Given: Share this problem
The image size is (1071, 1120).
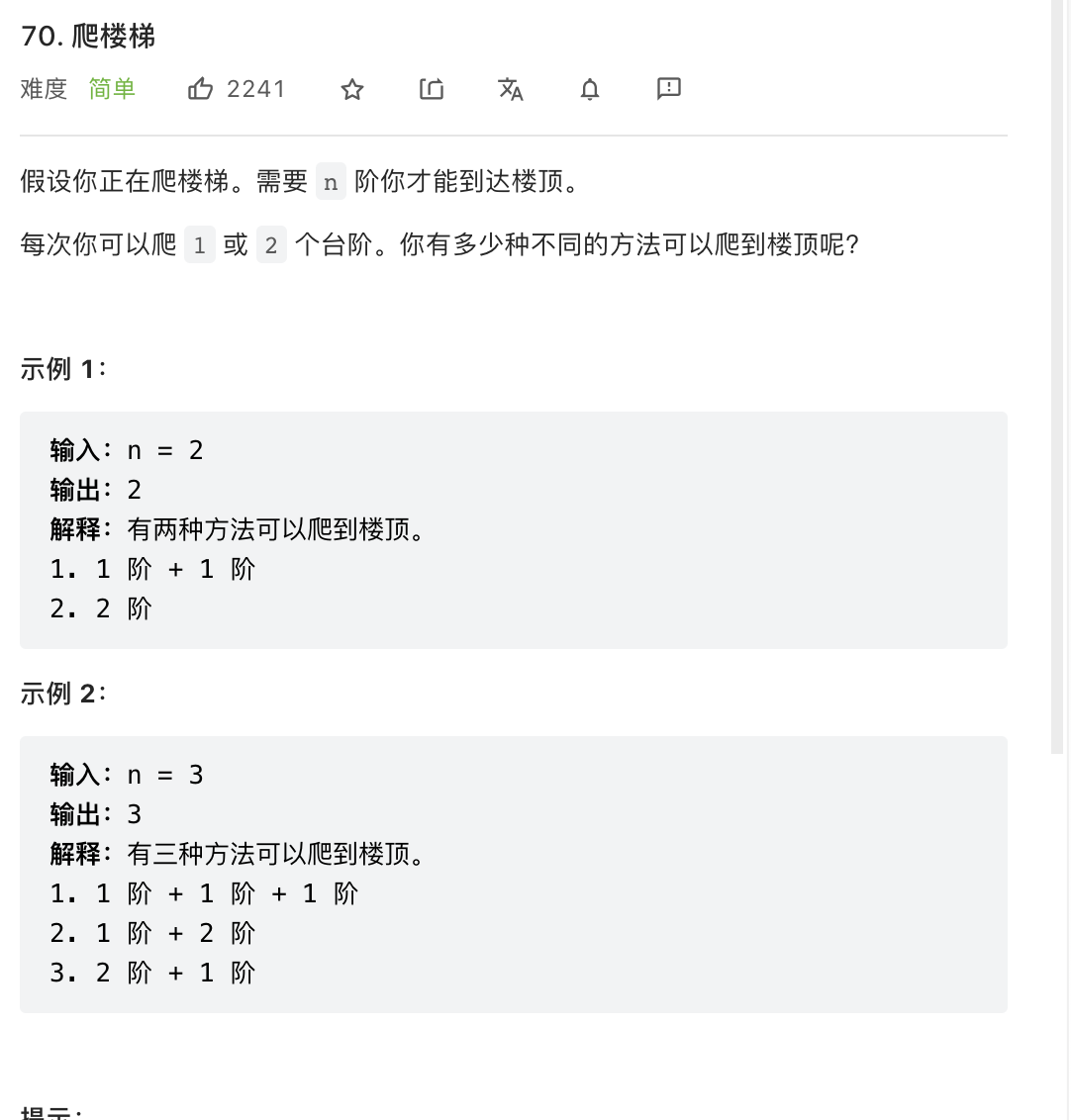Looking at the screenshot, I should (432, 90).
